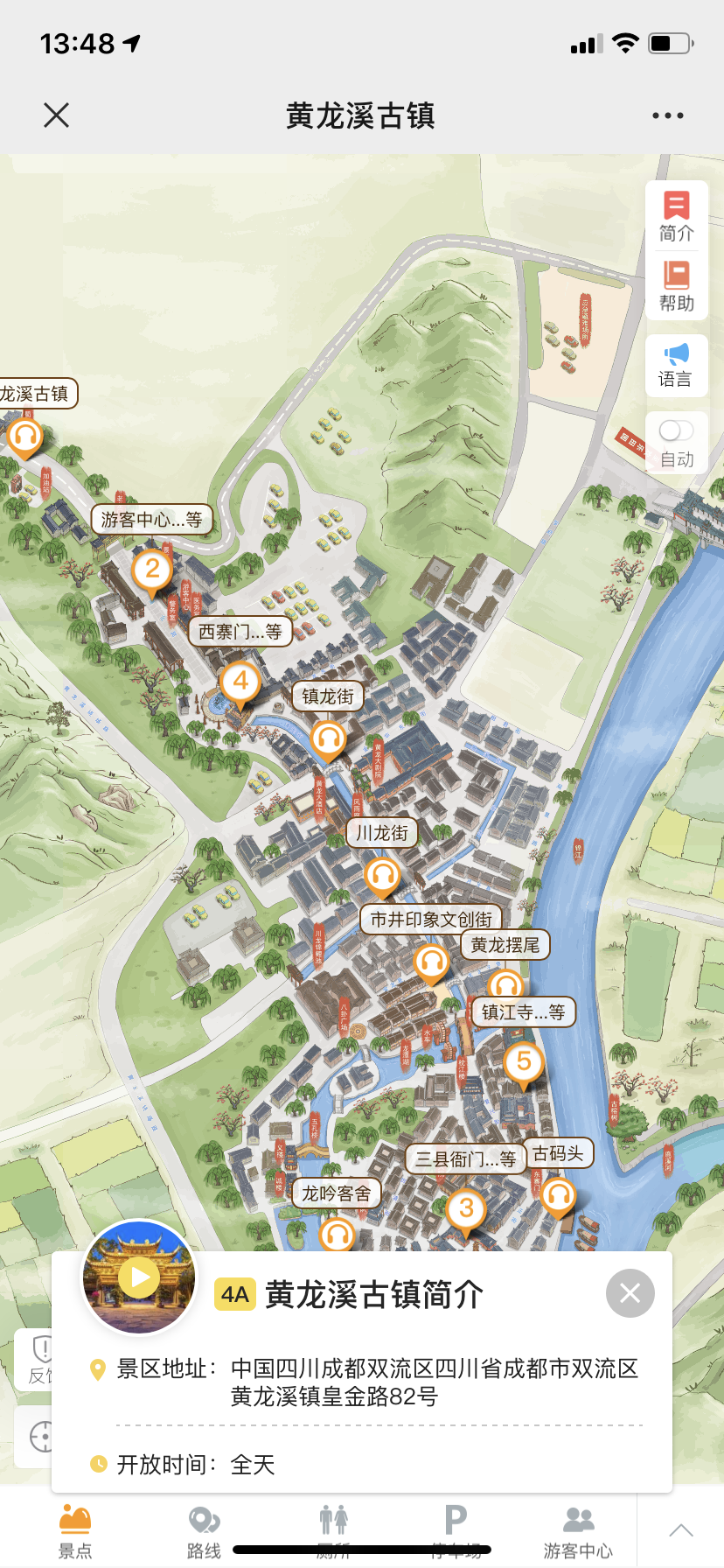Open route stop 5 near 镇江寺
Screen dimensions: 724x1568
pos(524,1064)
